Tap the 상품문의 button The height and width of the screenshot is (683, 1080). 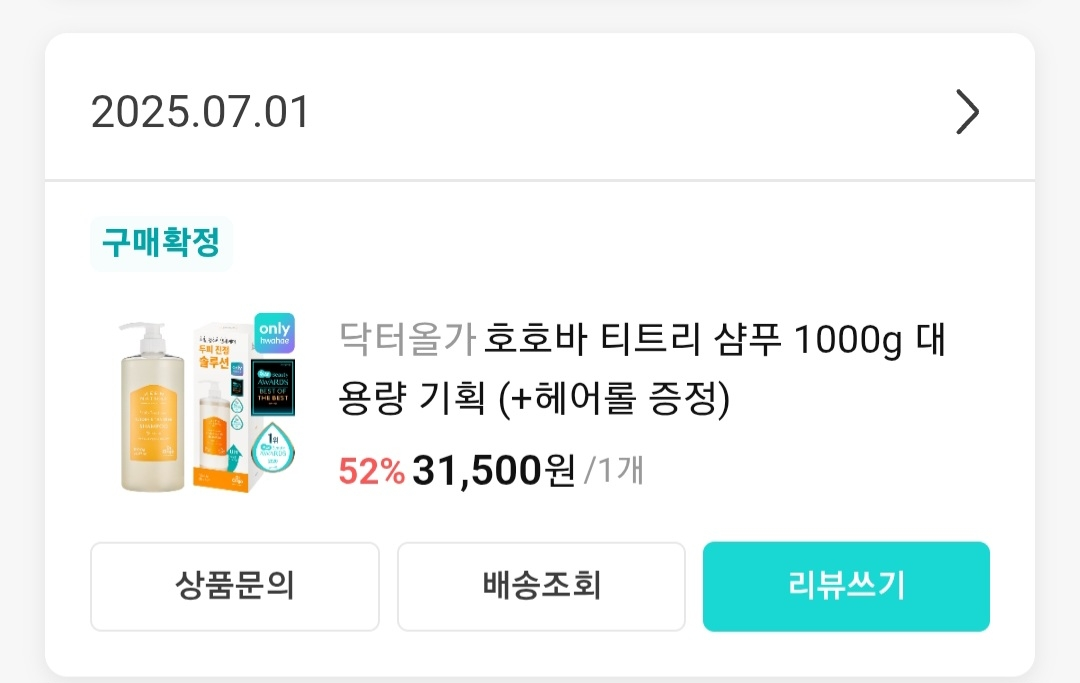[x=235, y=586]
